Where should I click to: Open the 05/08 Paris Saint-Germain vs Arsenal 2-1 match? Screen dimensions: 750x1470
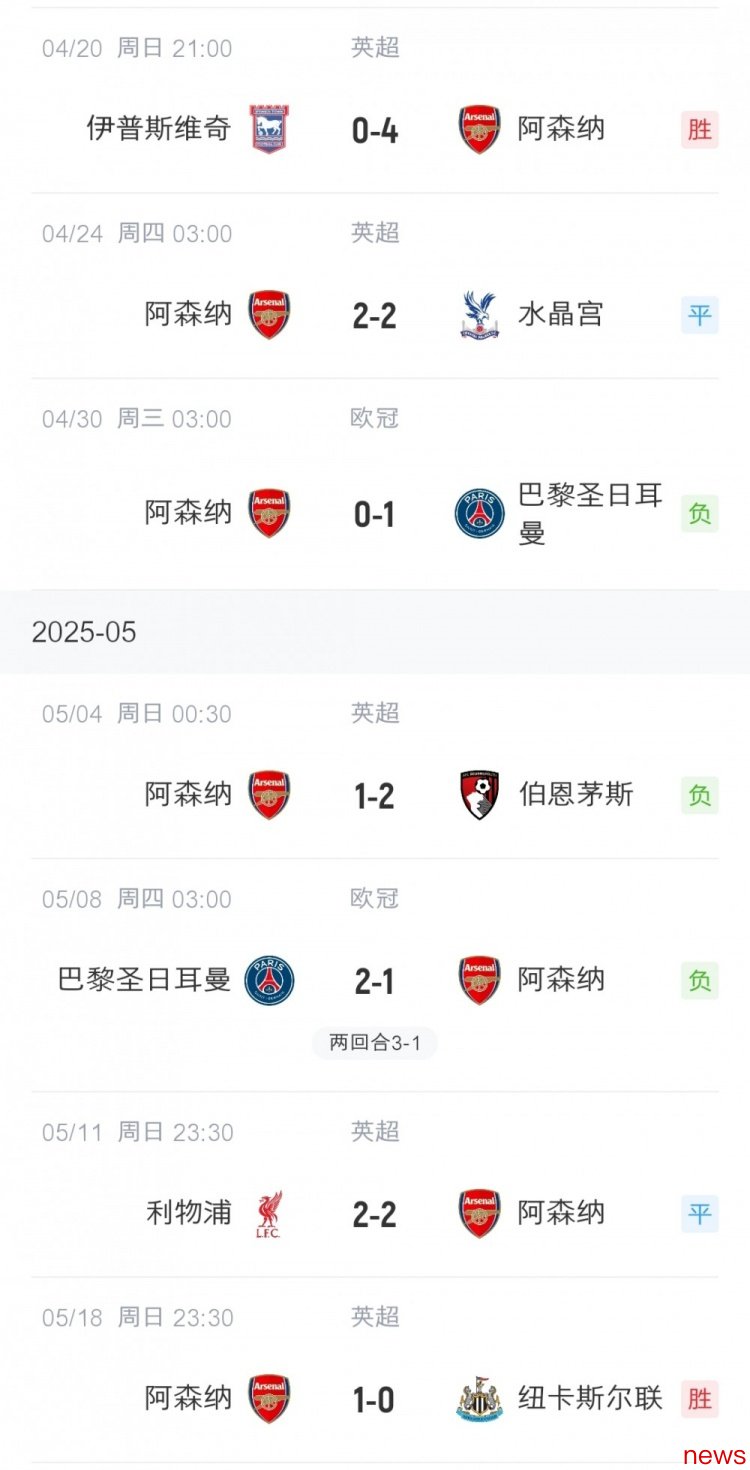375,975
